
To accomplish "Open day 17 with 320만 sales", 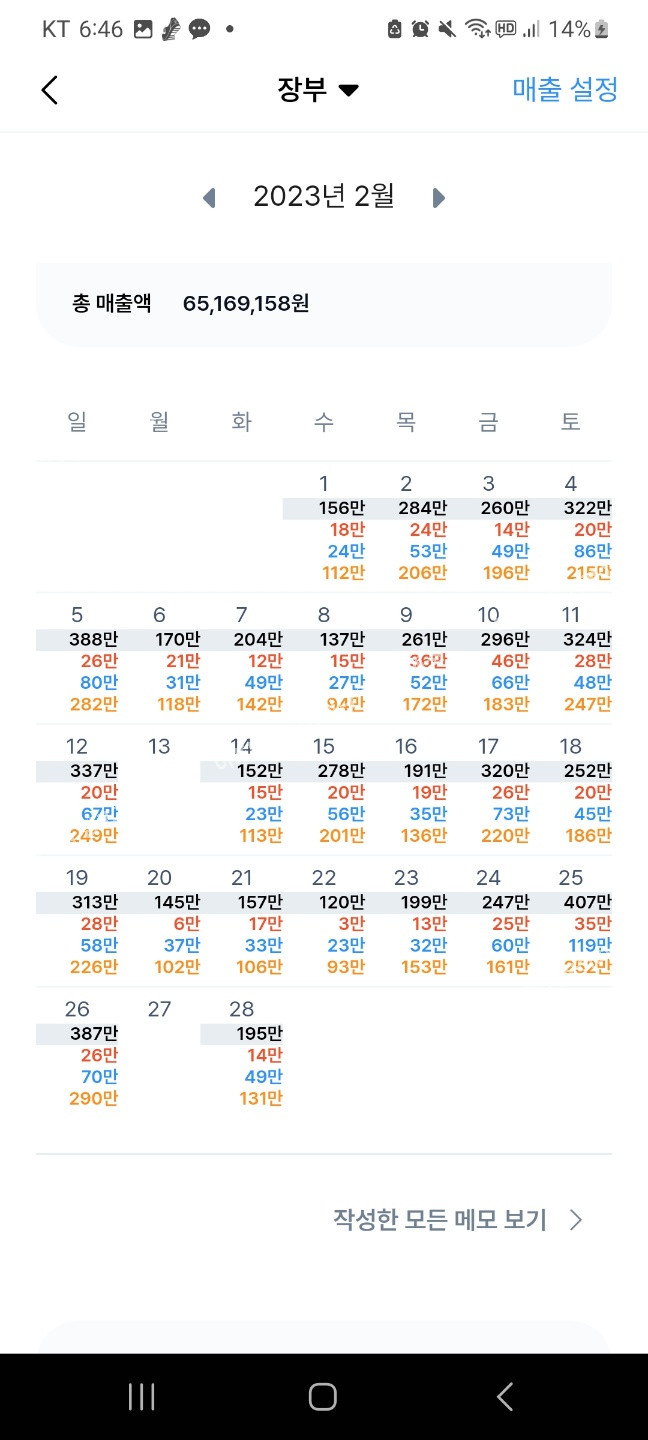I will coord(488,790).
